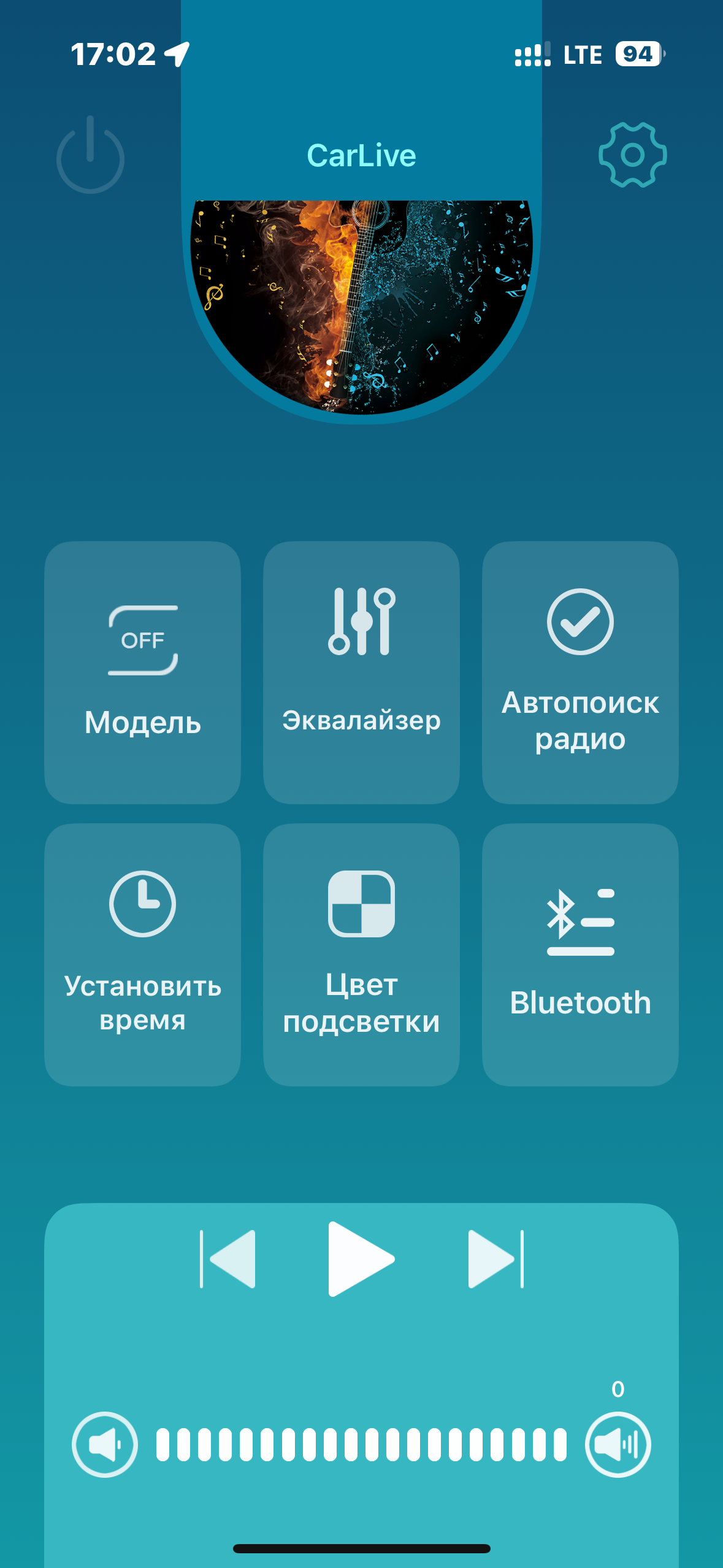Screen dimensions: 723x1568
Task: Start Автопоиск радио
Action: (580, 672)
